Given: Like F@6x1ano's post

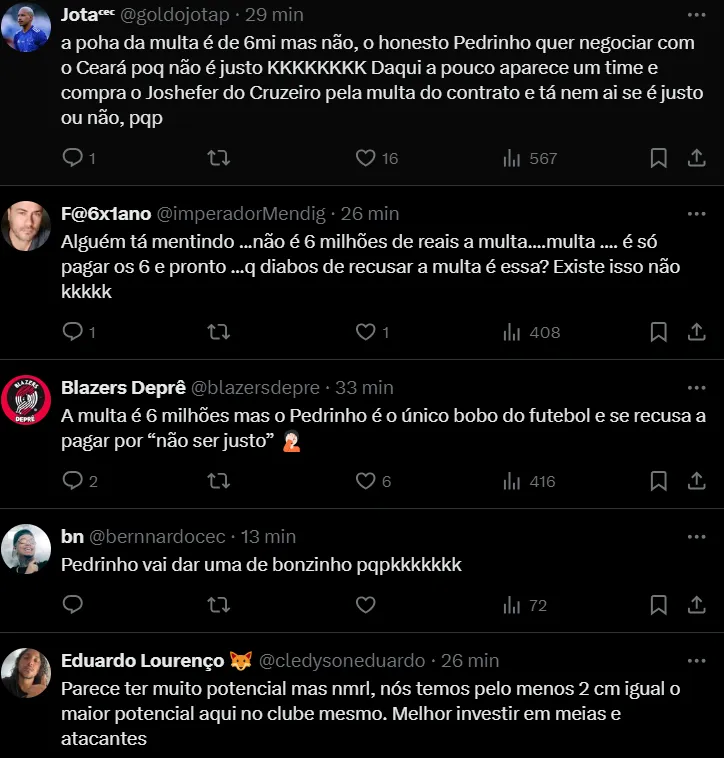Looking at the screenshot, I should [366, 332].
